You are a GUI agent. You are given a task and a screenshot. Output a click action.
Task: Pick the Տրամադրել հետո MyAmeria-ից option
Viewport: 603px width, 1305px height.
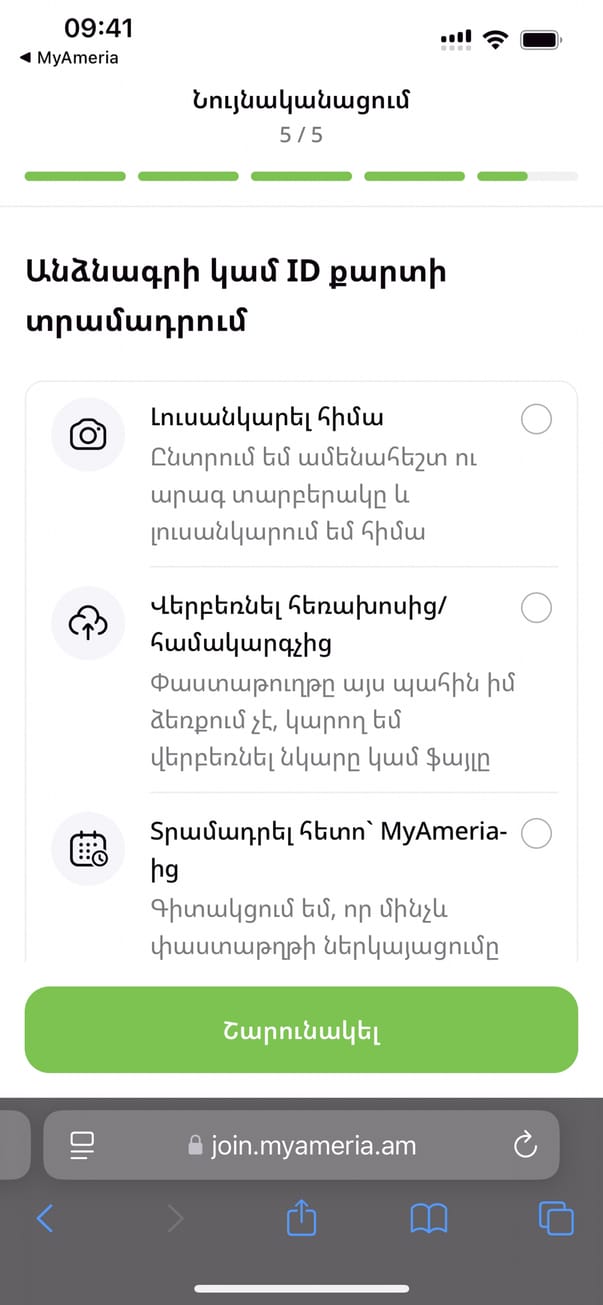point(536,833)
